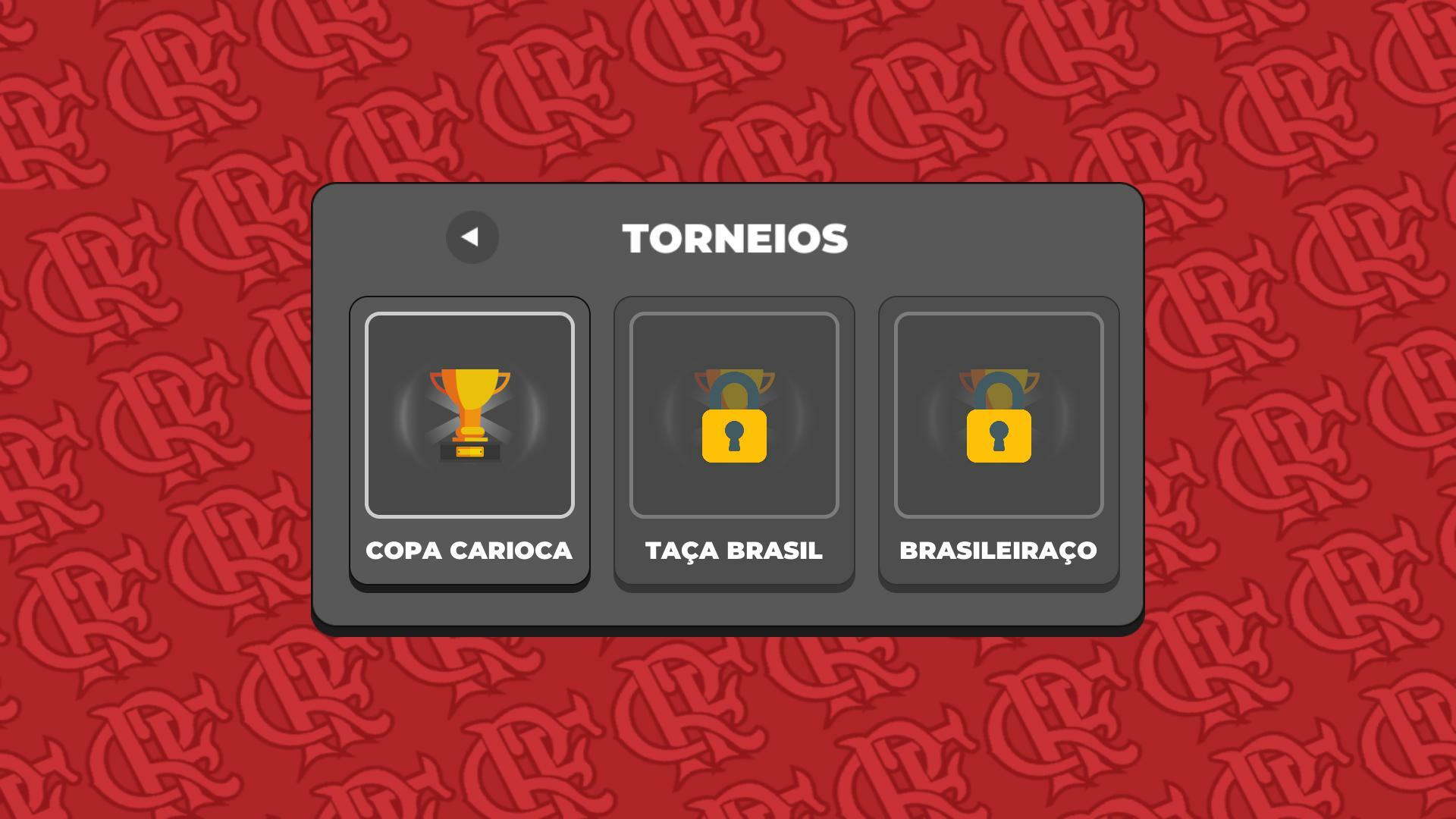Select the Copa Carioca tournament
1456x819 pixels.
click(469, 440)
